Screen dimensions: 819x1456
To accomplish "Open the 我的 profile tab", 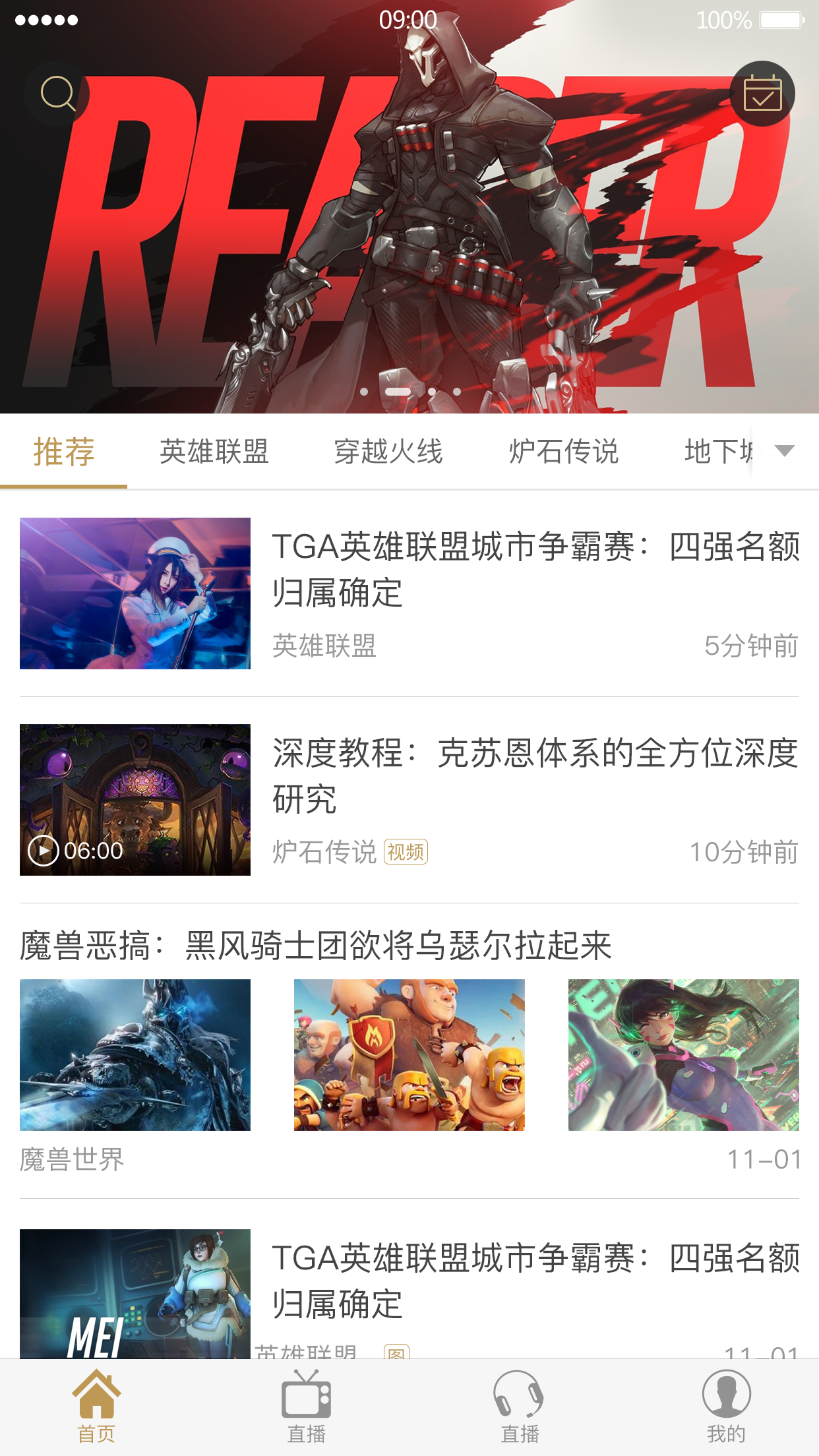I will 726,1406.
